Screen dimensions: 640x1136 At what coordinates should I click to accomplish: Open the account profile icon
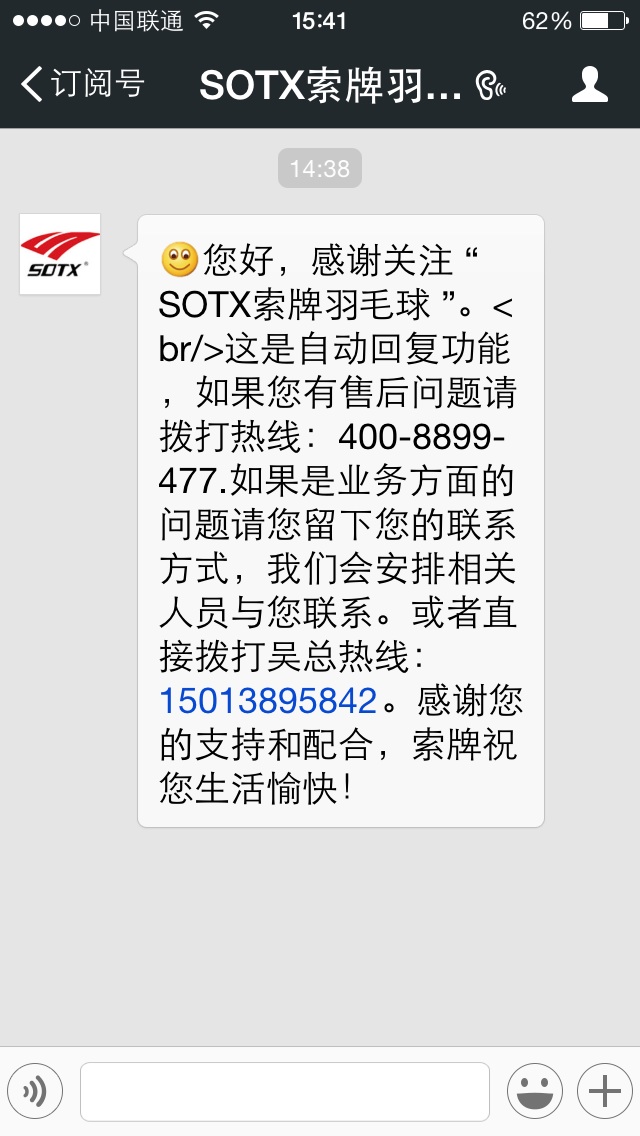pyautogui.click(x=589, y=84)
